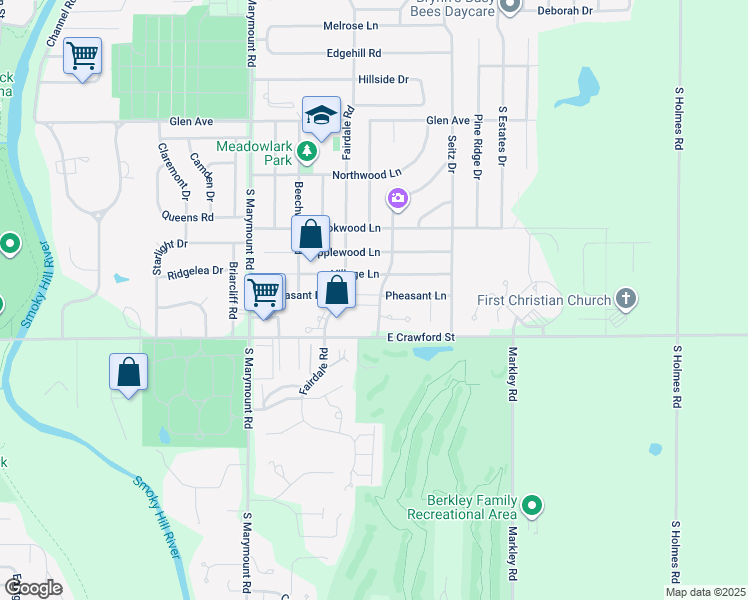Open the shopping bag marker on Applewood Ln

pyautogui.click(x=311, y=235)
